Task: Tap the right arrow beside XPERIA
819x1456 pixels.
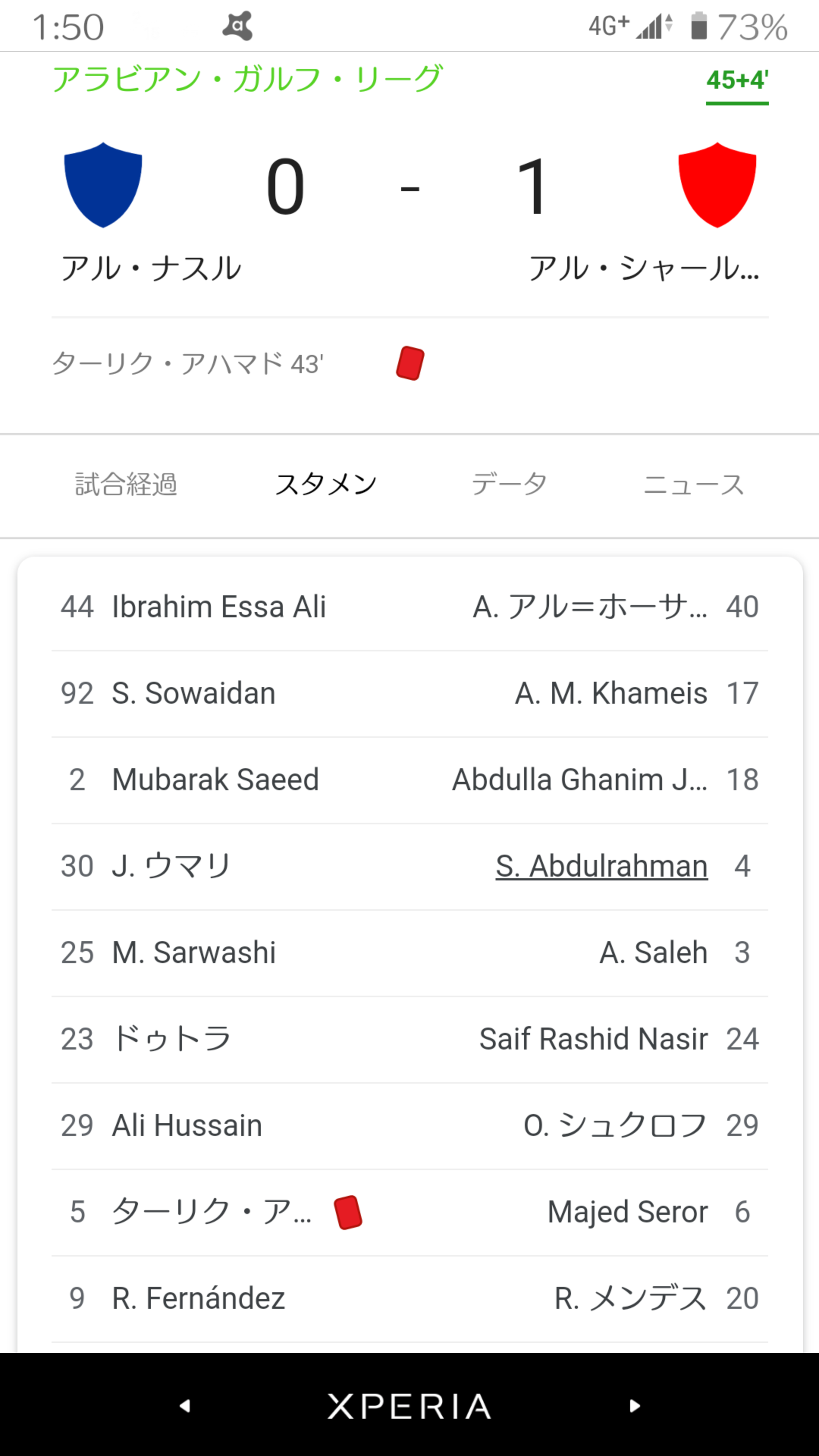Action: [x=635, y=1406]
